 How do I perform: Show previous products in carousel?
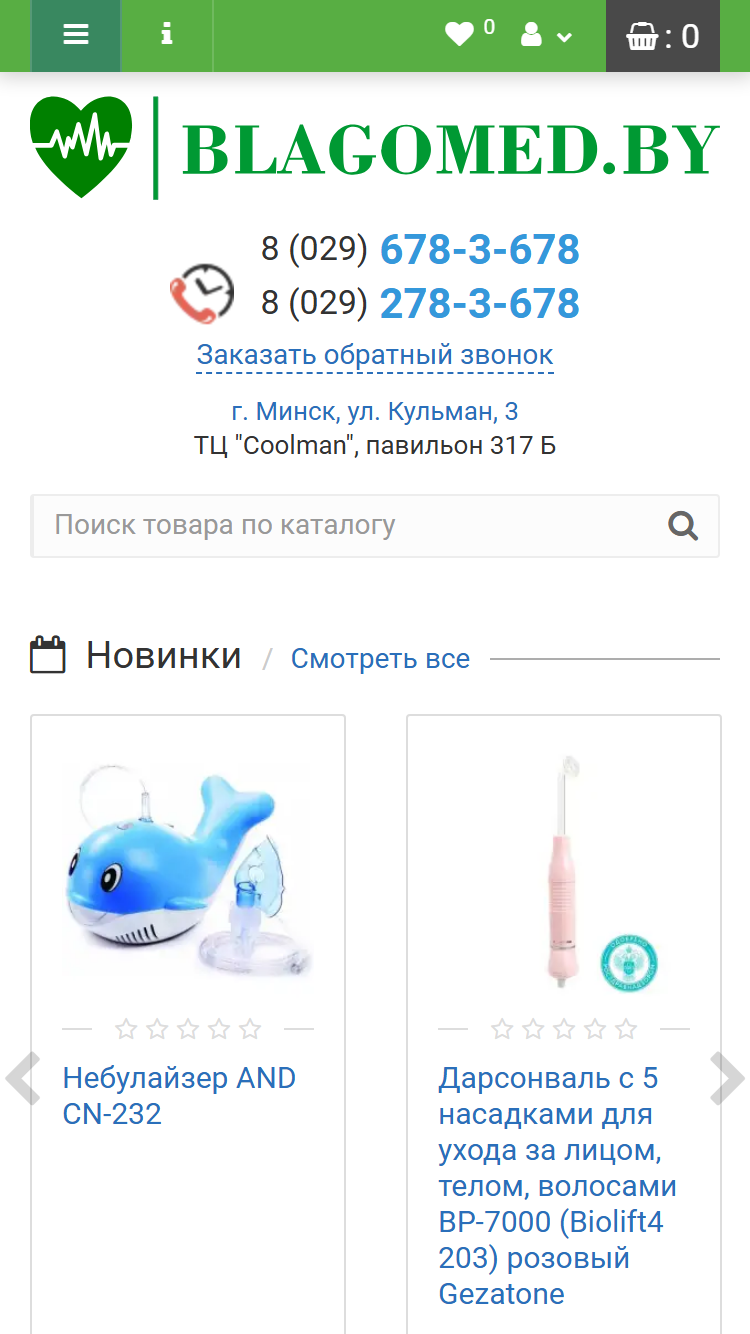coord(22,1078)
